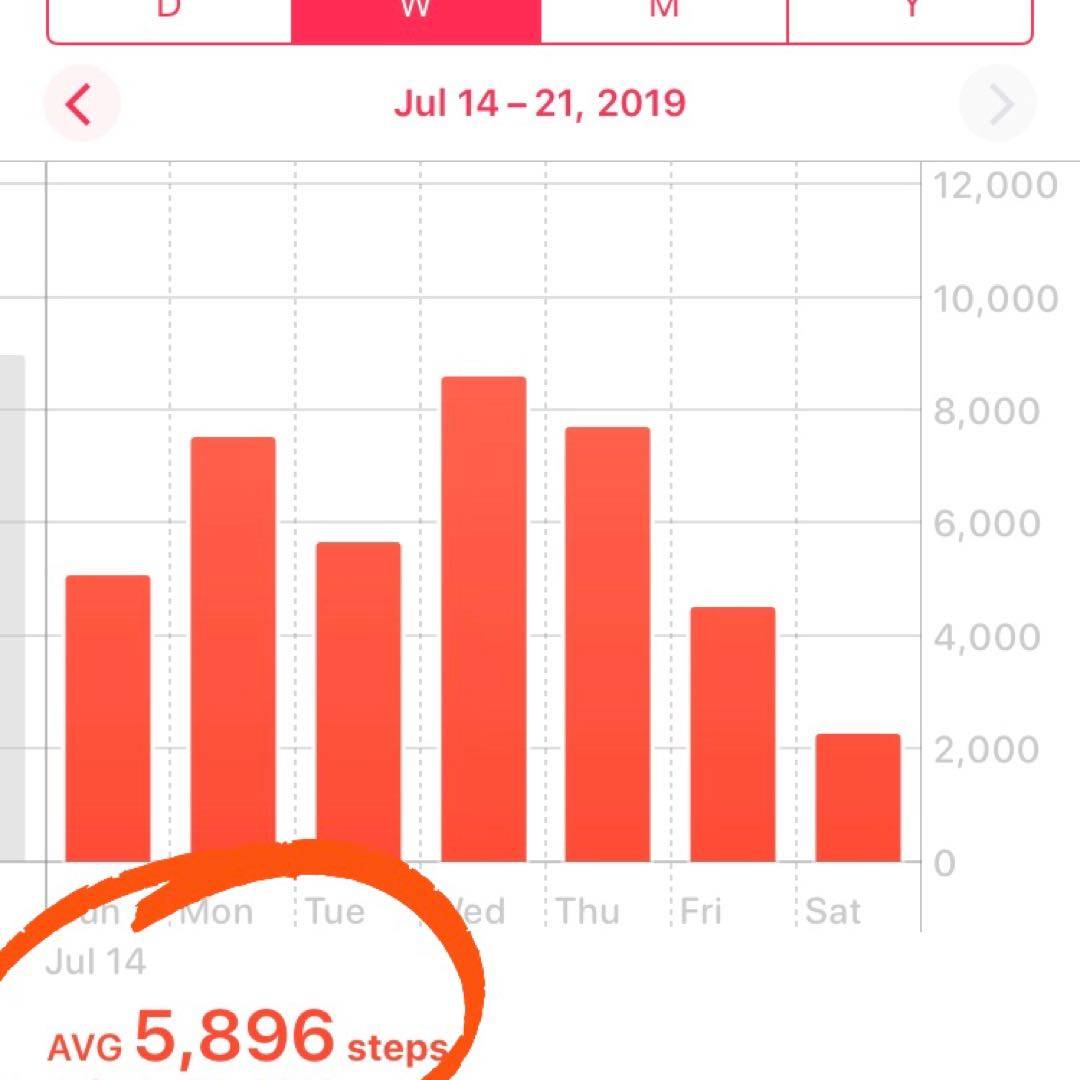1080x1080 pixels.
Task: Select Wednesday's step bar in chart
Action: [x=483, y=620]
